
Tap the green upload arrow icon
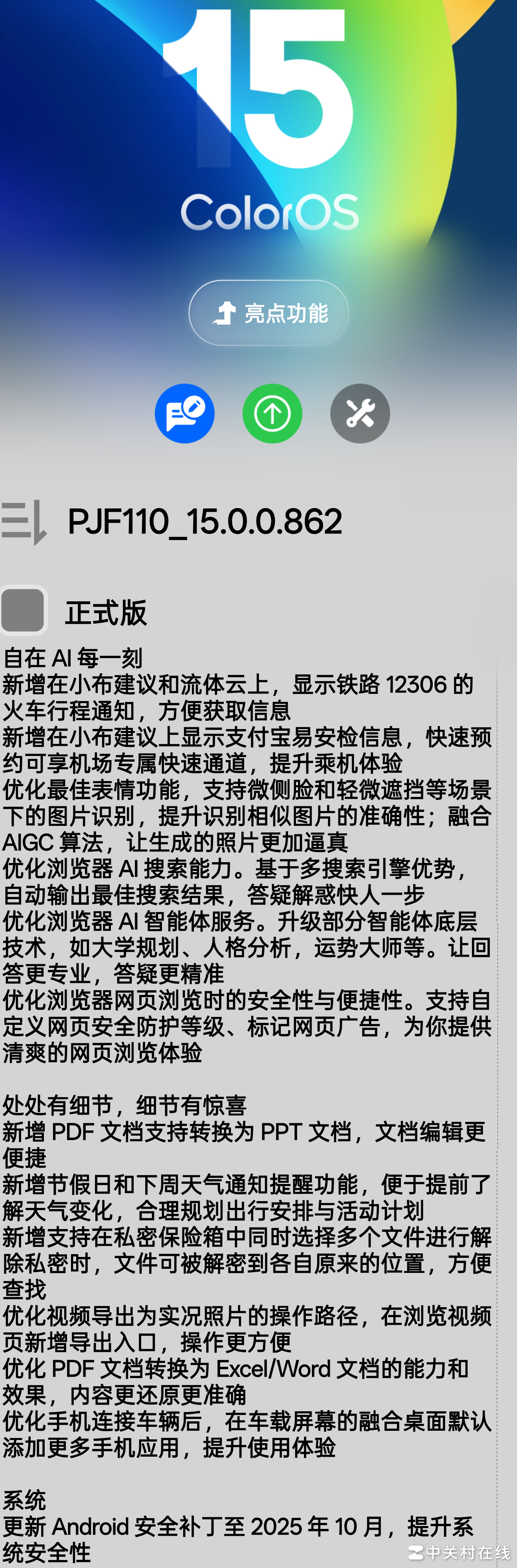(x=272, y=413)
